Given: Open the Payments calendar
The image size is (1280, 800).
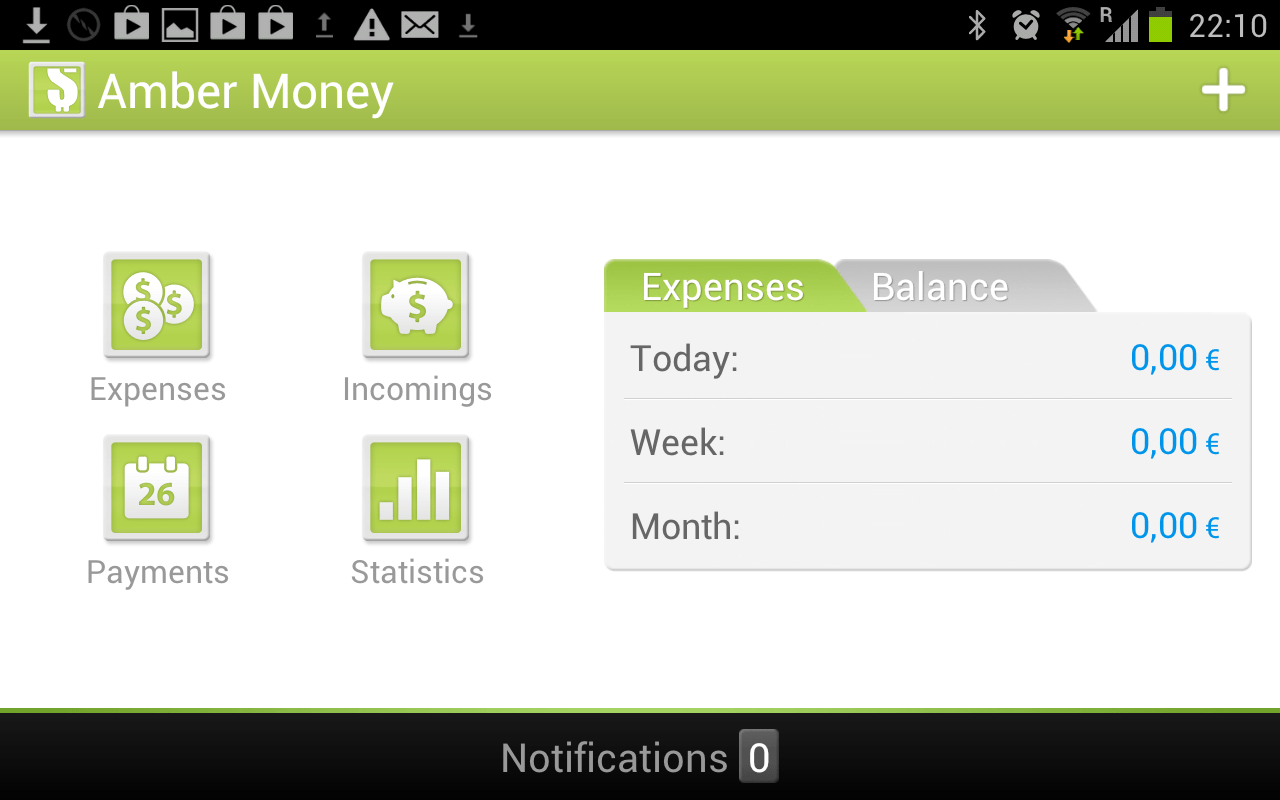Looking at the screenshot, I should click(x=157, y=488).
